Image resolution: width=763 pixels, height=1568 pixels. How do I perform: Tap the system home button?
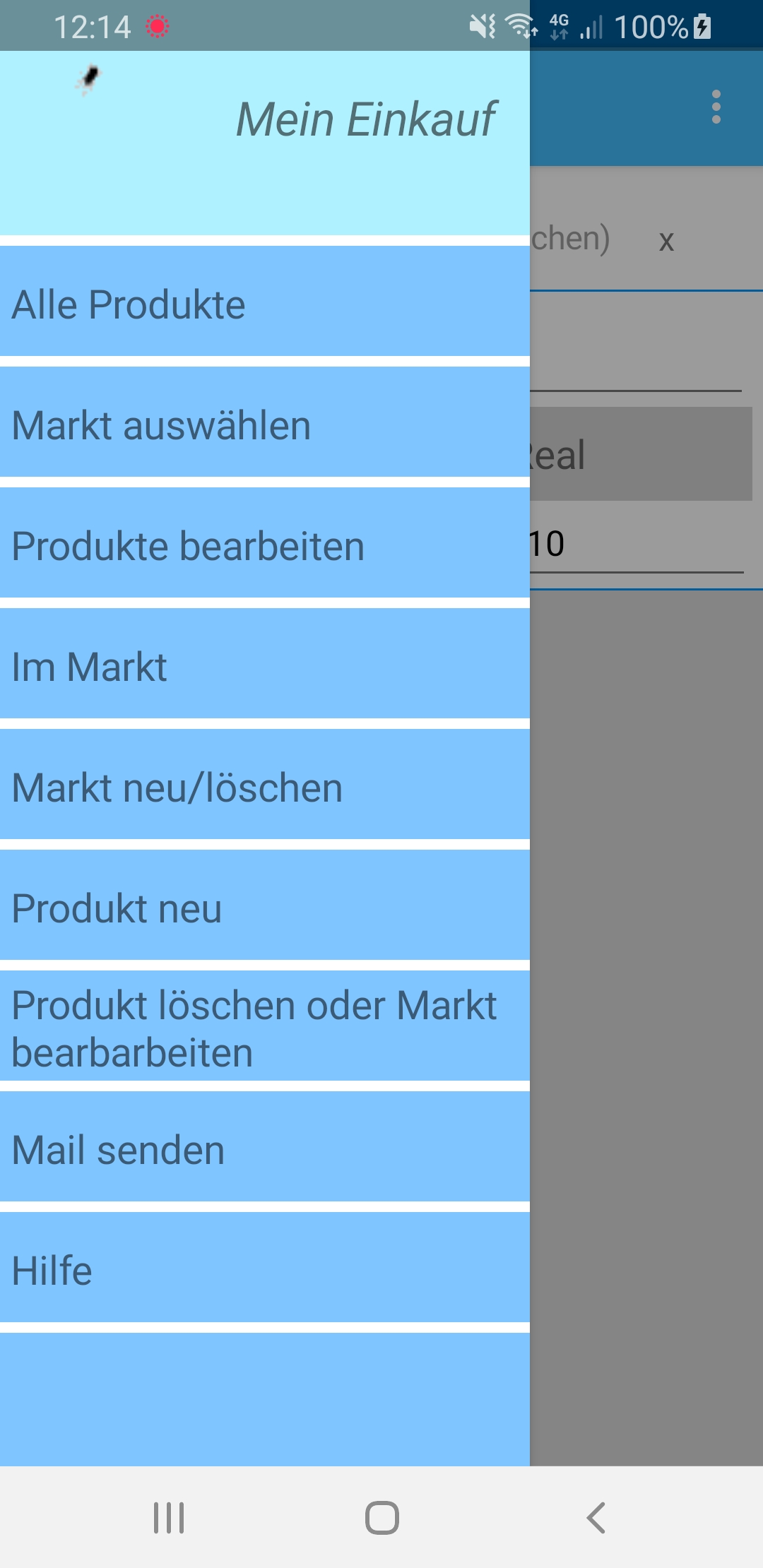point(381,1517)
